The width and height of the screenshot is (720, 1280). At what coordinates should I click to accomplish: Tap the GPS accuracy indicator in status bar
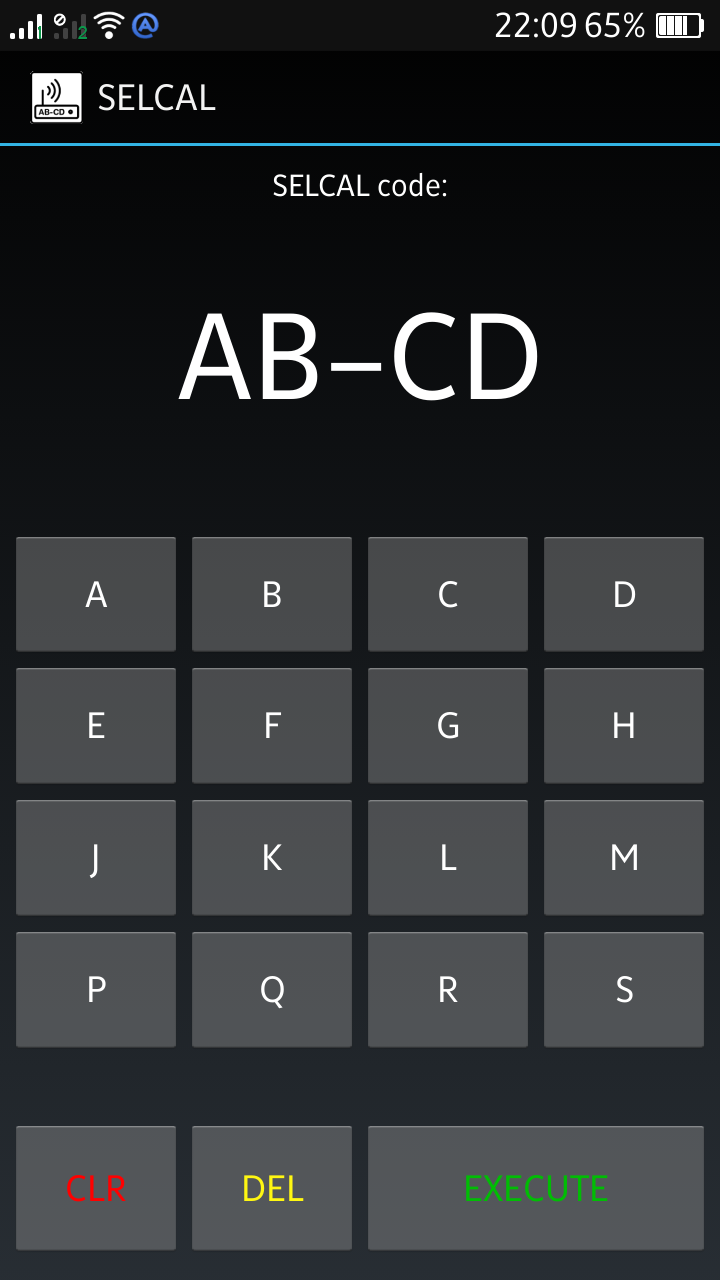58,20
